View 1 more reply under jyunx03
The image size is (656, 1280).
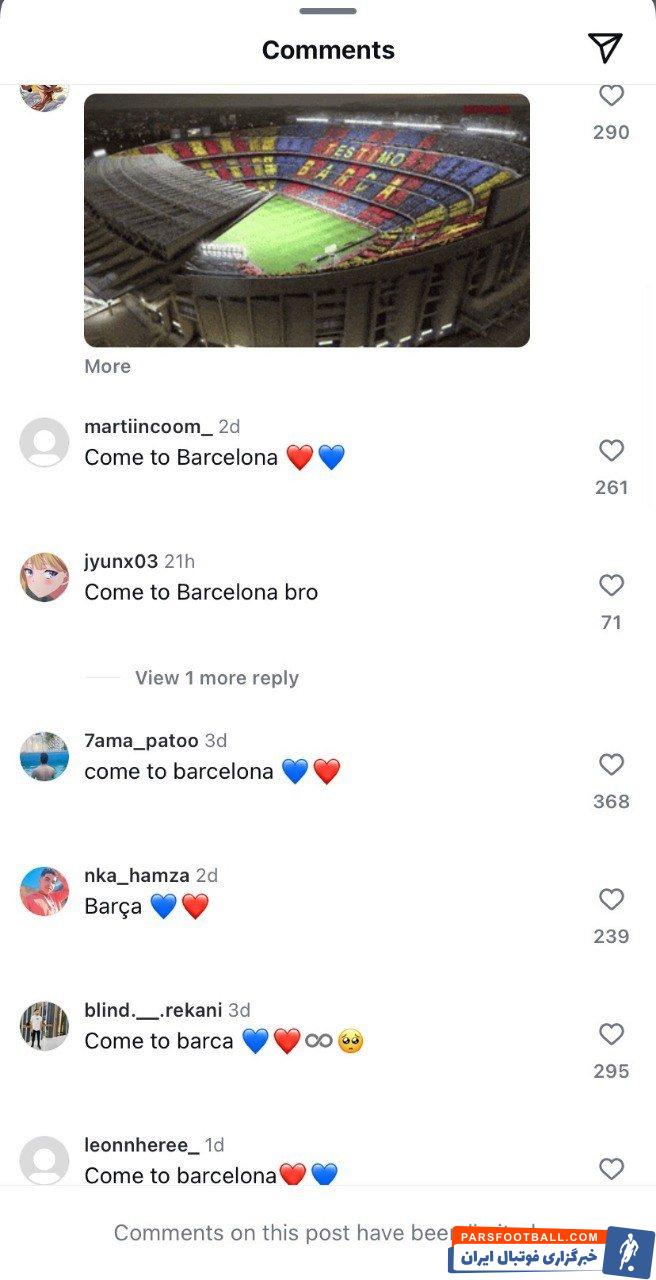[216, 678]
